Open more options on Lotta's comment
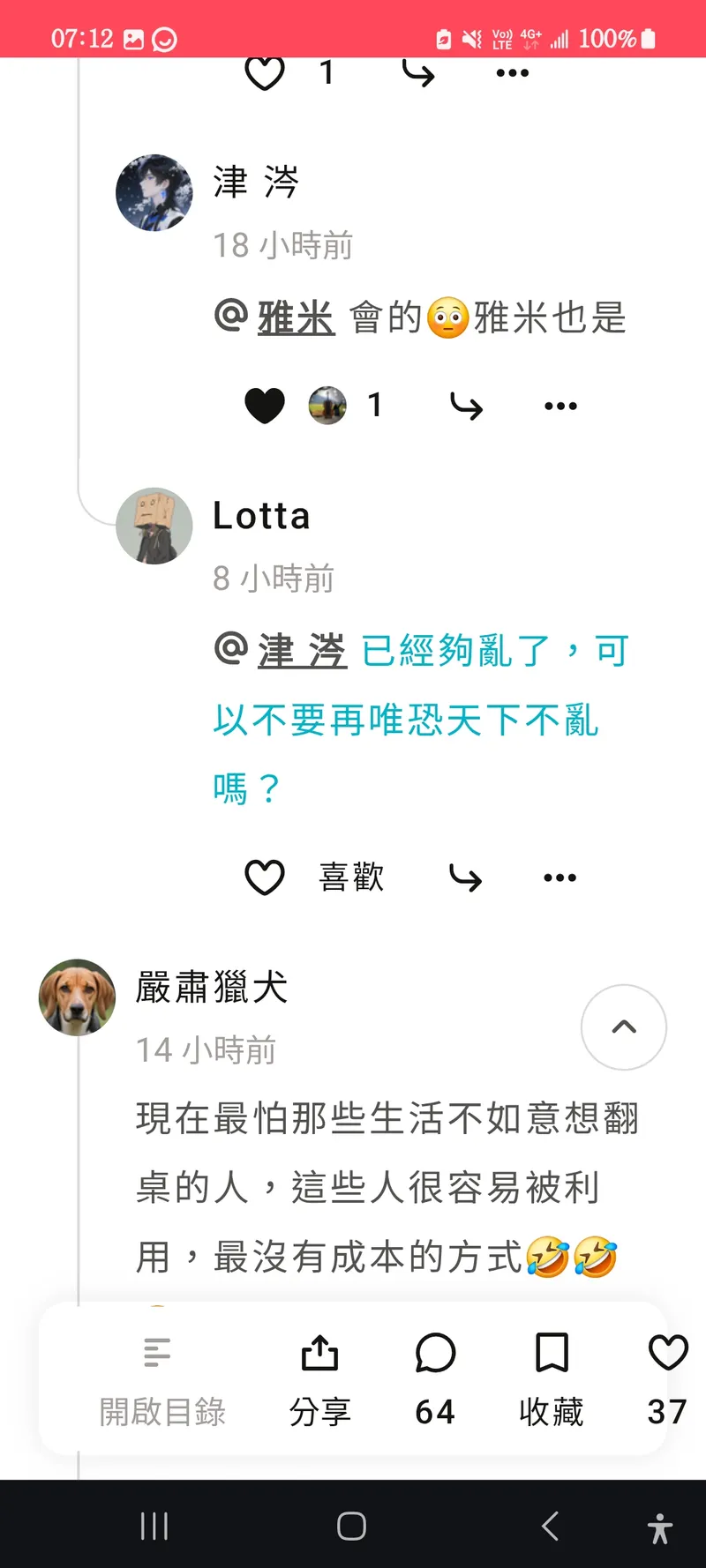706x1568 pixels. pos(560,877)
